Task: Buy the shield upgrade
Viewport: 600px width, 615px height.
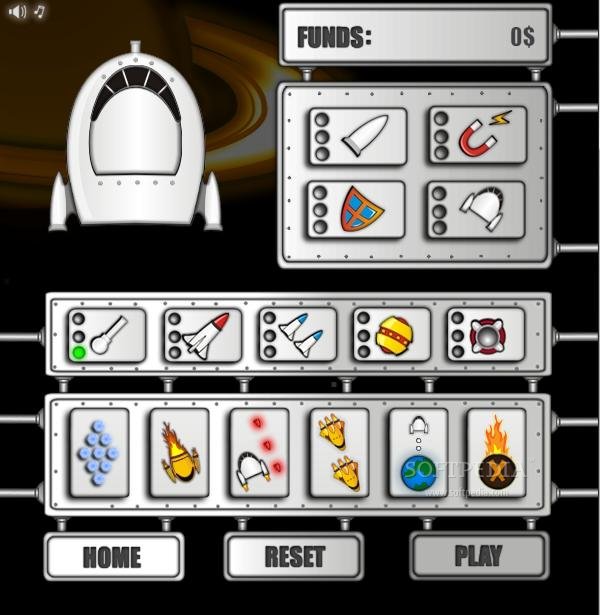Action: 358,210
